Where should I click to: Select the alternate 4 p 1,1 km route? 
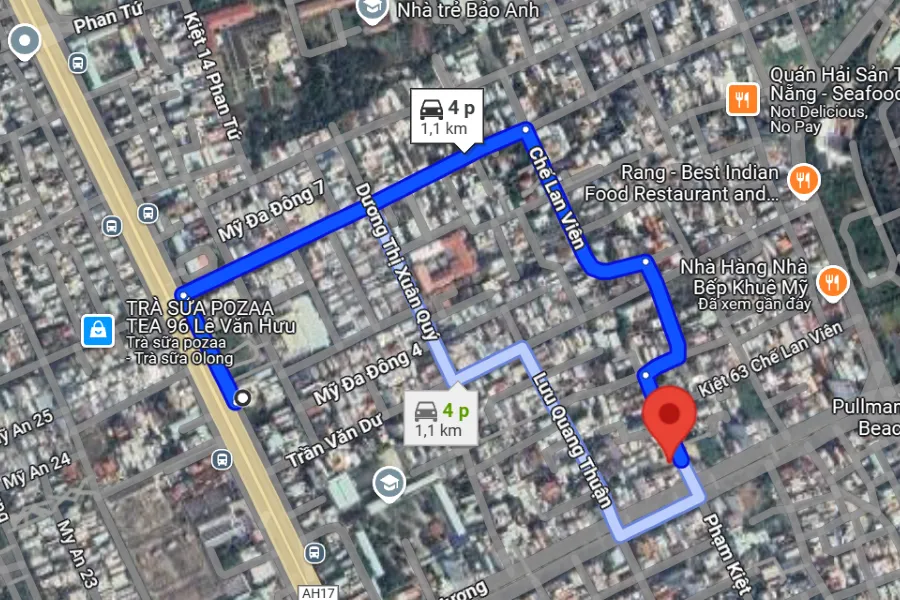pyautogui.click(x=440, y=418)
